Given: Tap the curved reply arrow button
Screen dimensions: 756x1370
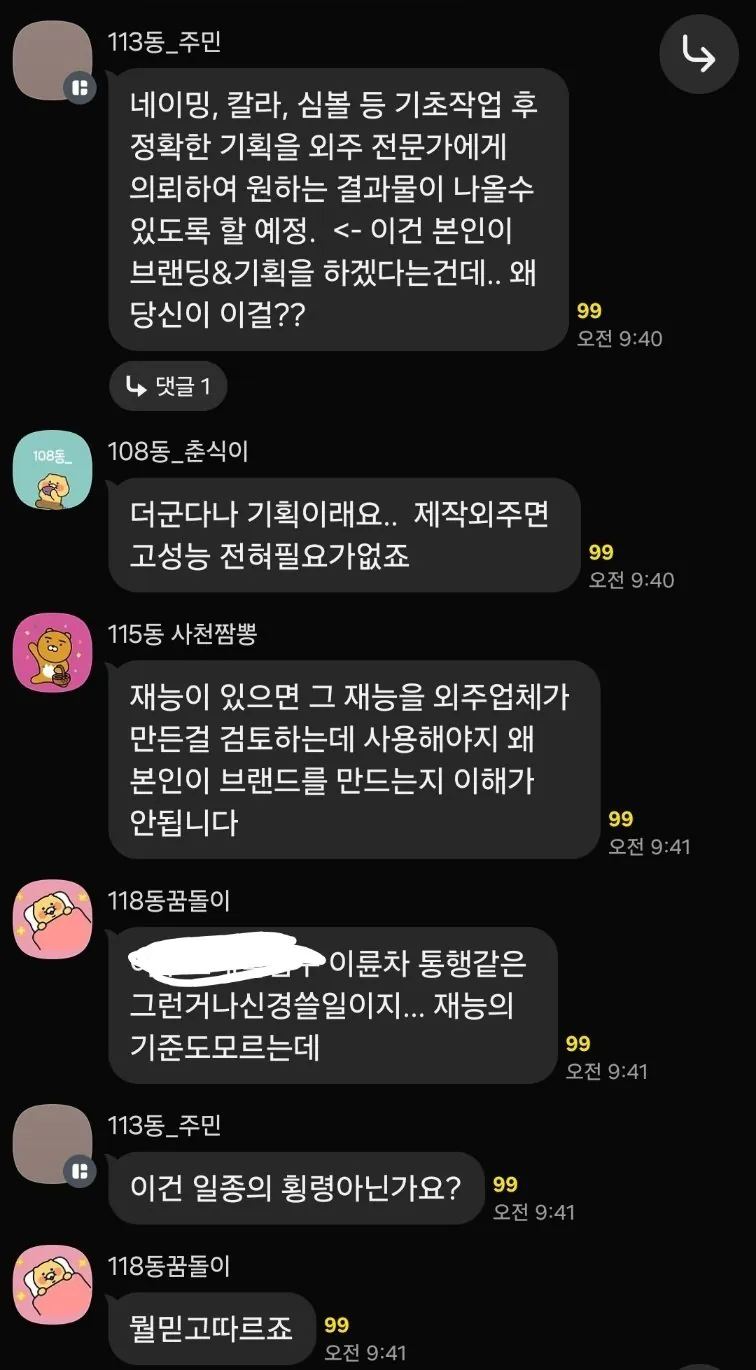Looking at the screenshot, I should pos(699,56).
